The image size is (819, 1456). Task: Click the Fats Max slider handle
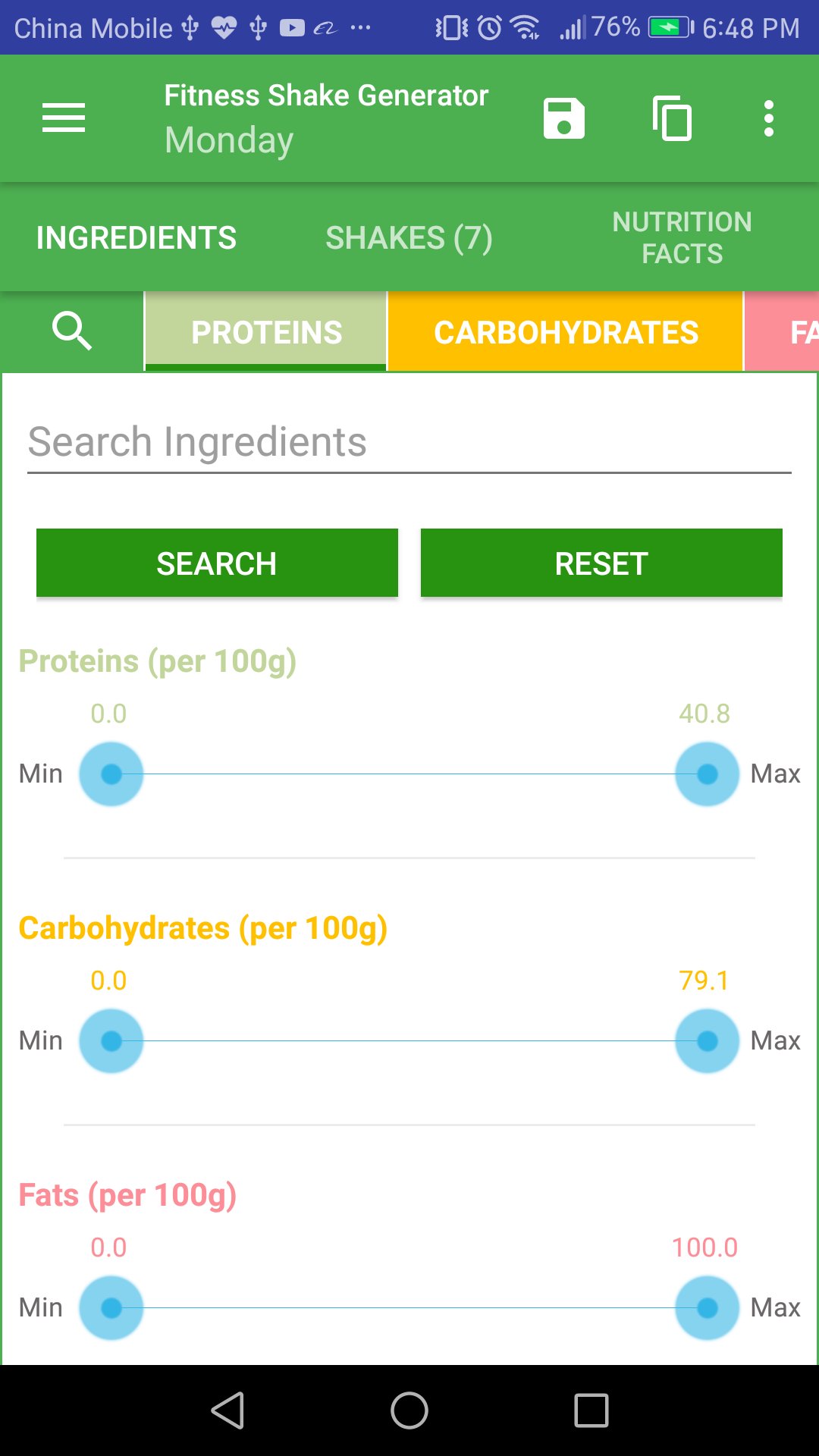(706, 1307)
